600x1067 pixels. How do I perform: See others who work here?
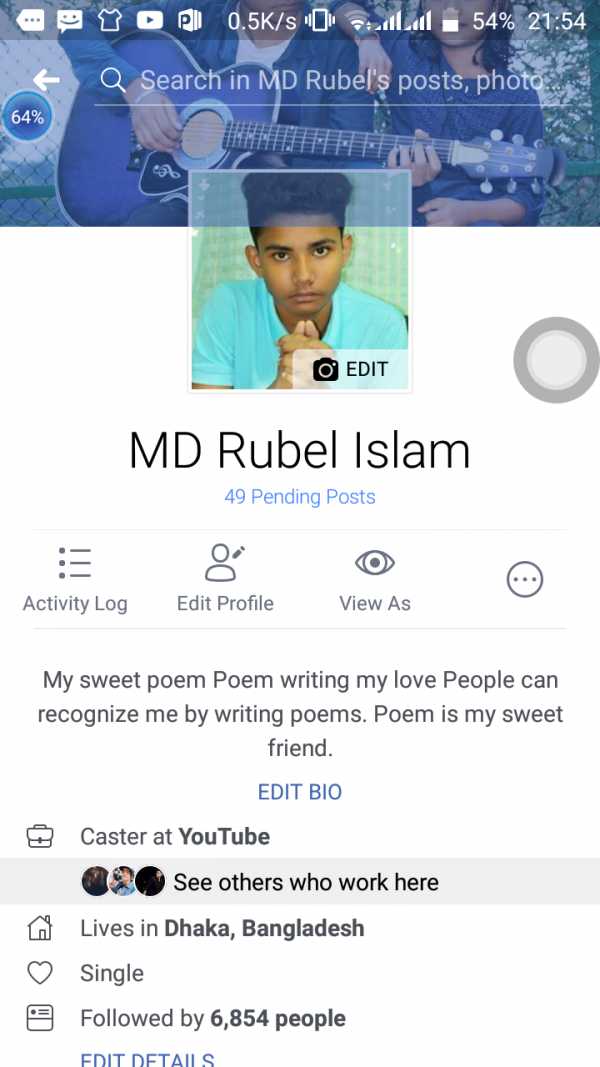coord(305,882)
